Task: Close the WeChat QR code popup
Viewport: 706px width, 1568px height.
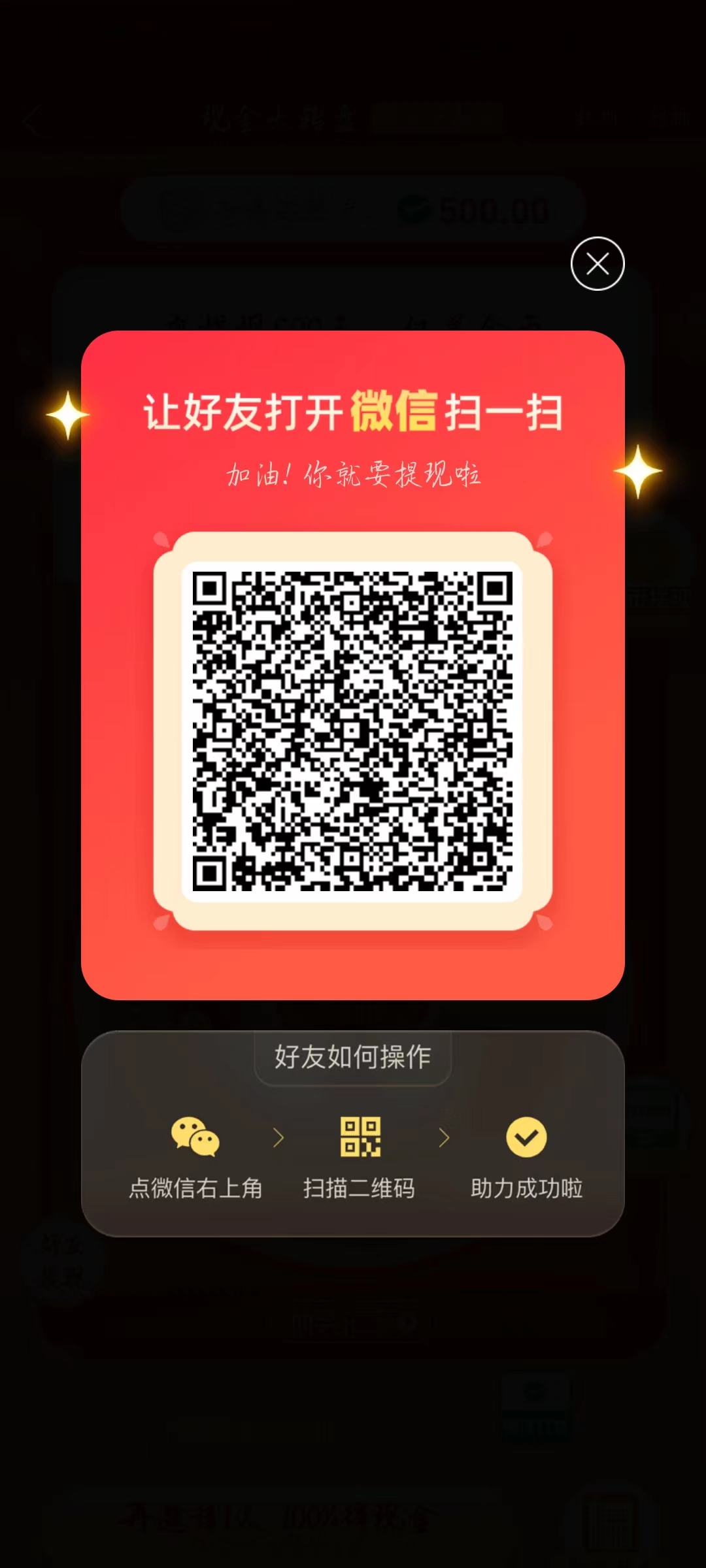Action: (597, 264)
